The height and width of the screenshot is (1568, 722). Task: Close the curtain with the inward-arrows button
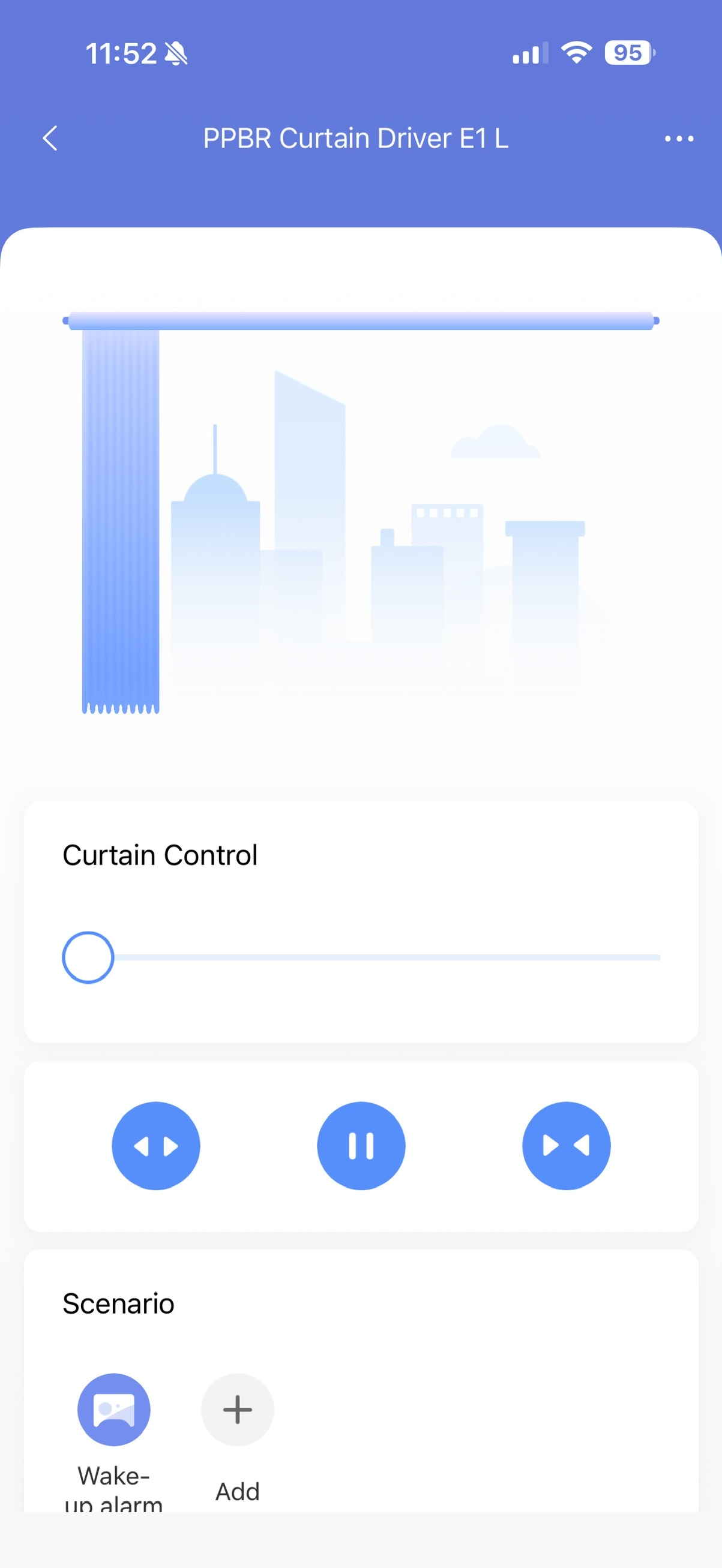click(566, 1146)
